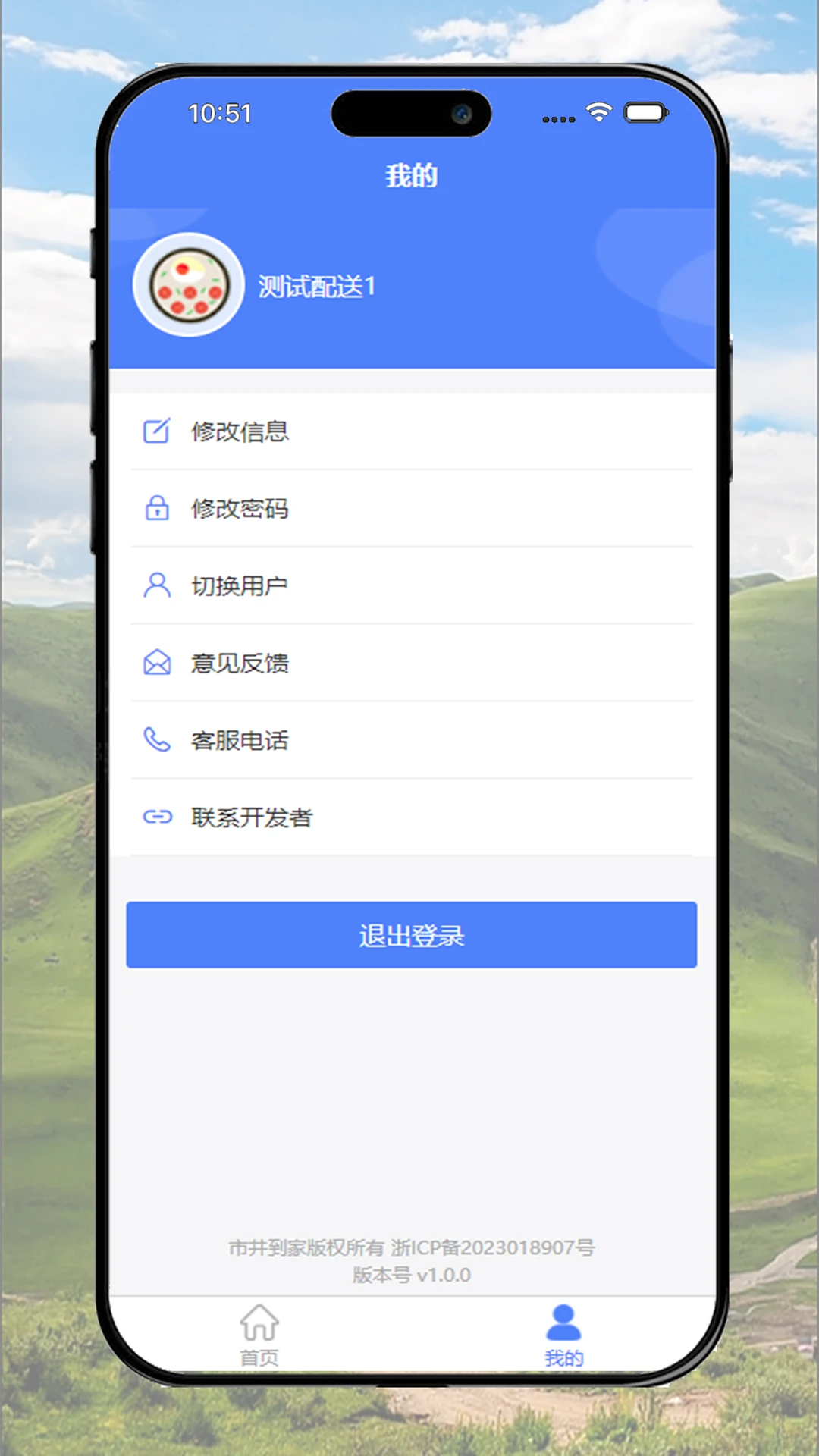The image size is (819, 1456).
Task: Select the 修改密码 list entry
Action: click(x=239, y=509)
